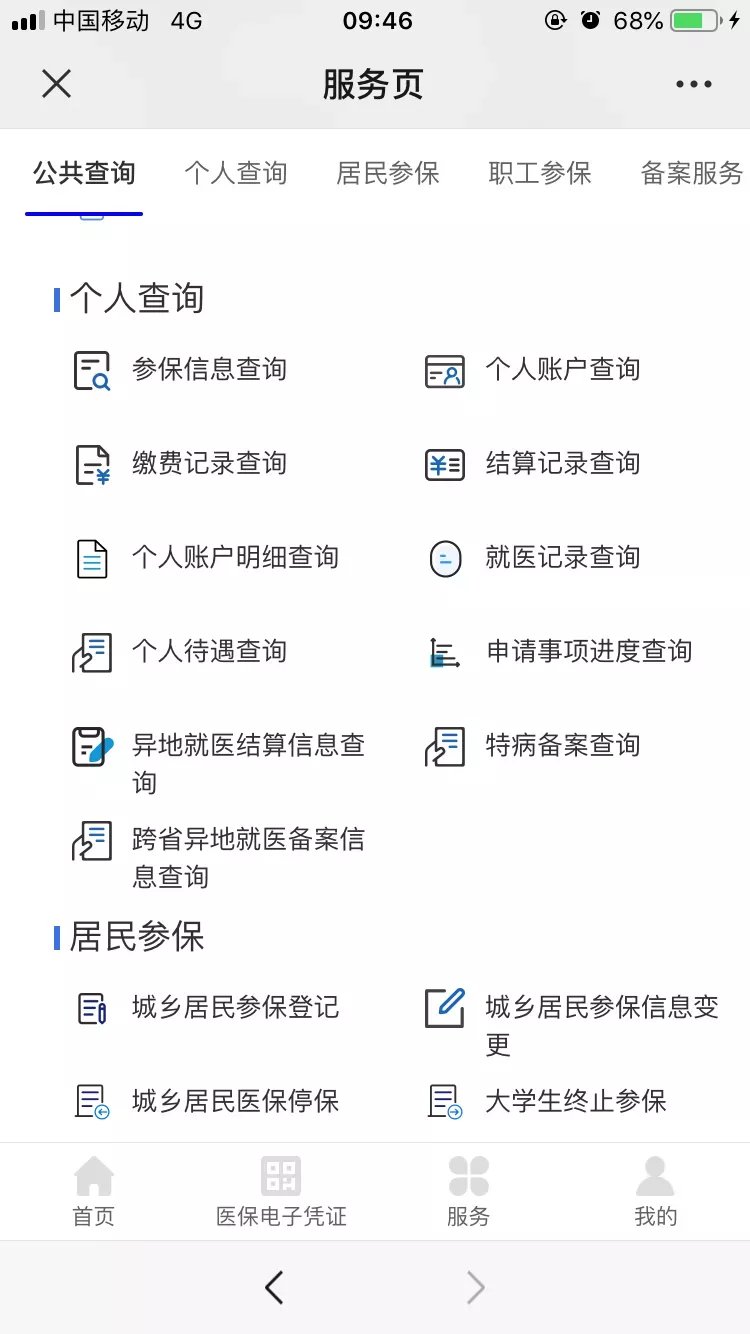Tap 个人待遇查询
Screen dimensions: 750x1334
(x=209, y=652)
